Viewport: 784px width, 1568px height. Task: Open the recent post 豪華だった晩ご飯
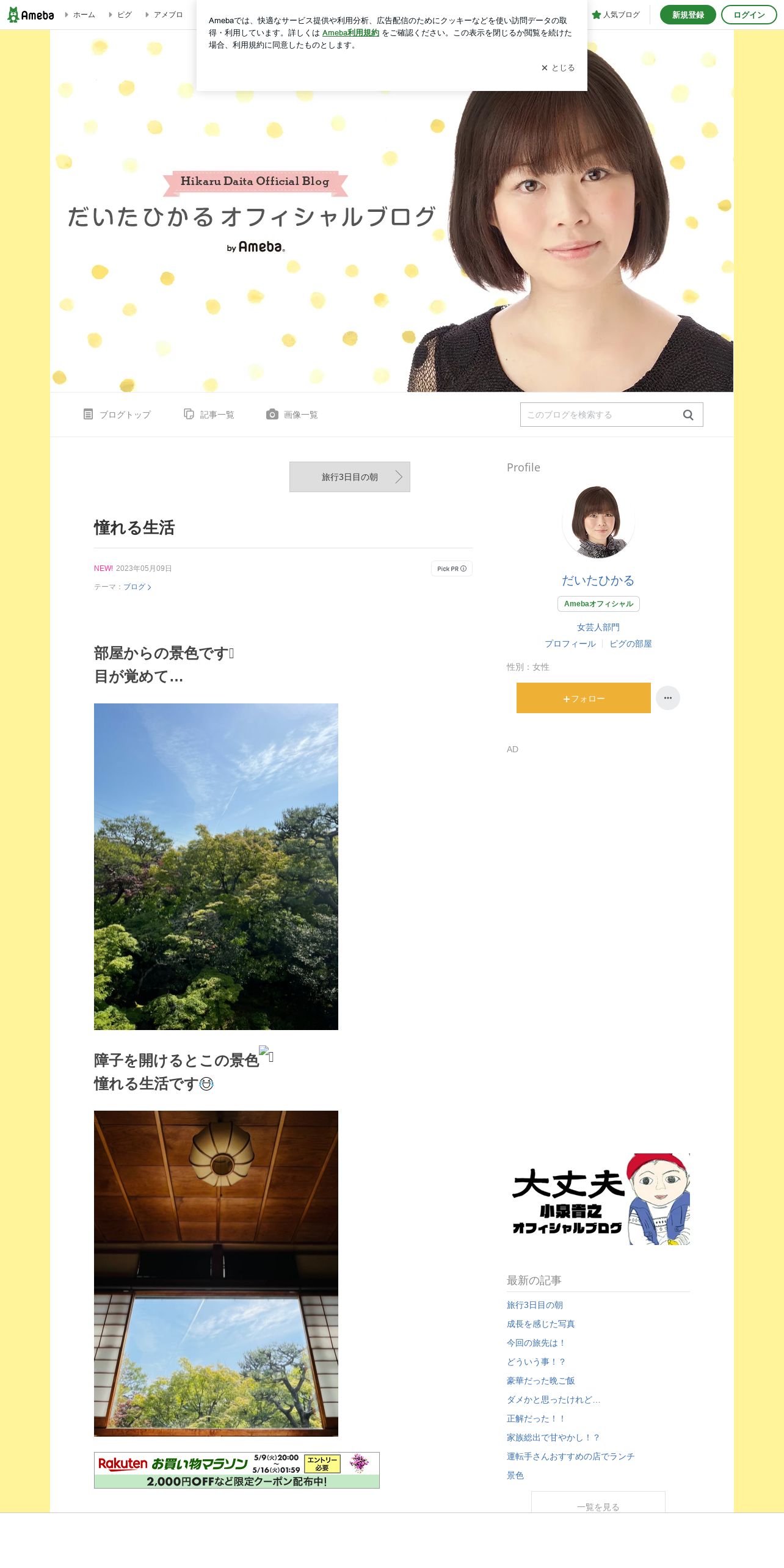541,1381
